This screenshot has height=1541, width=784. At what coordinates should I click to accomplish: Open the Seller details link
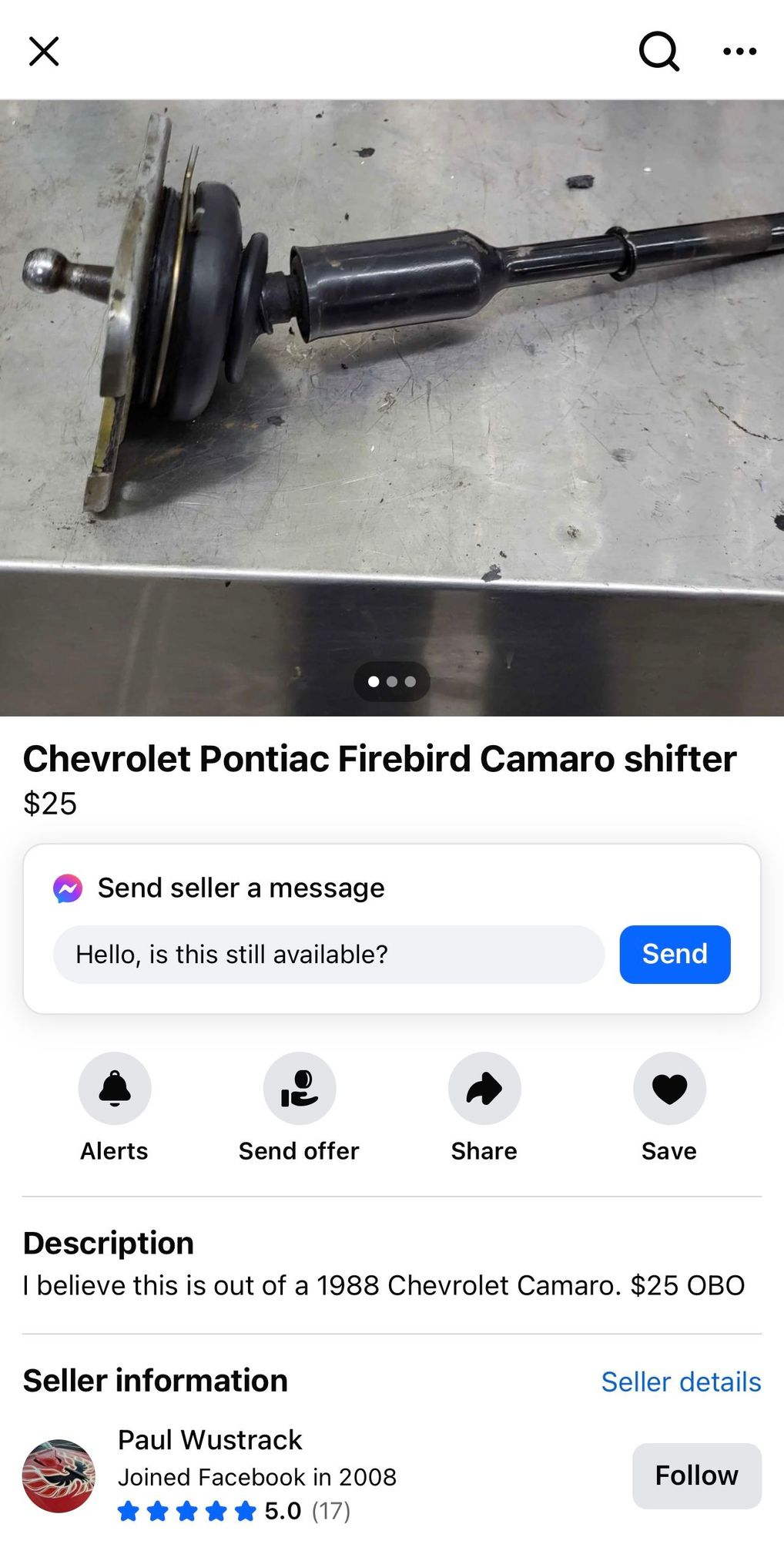click(681, 1382)
